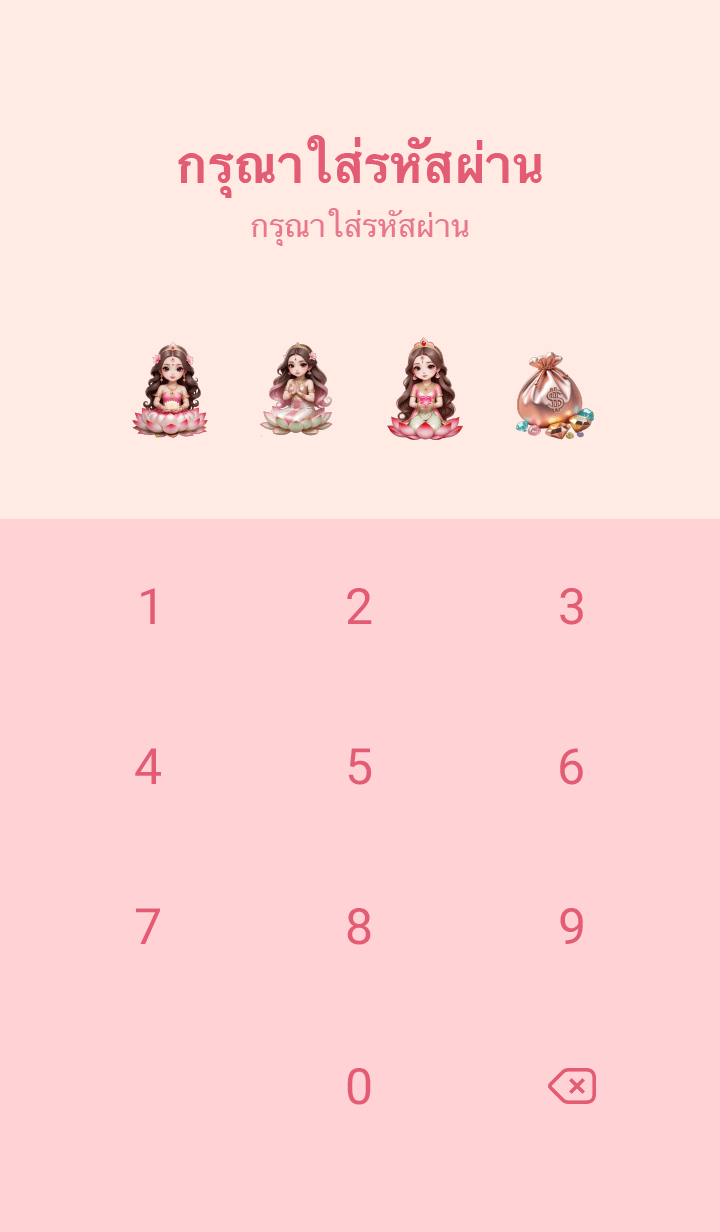Enter digit 5 on the keypad
The width and height of the screenshot is (720, 1232).
point(359,767)
